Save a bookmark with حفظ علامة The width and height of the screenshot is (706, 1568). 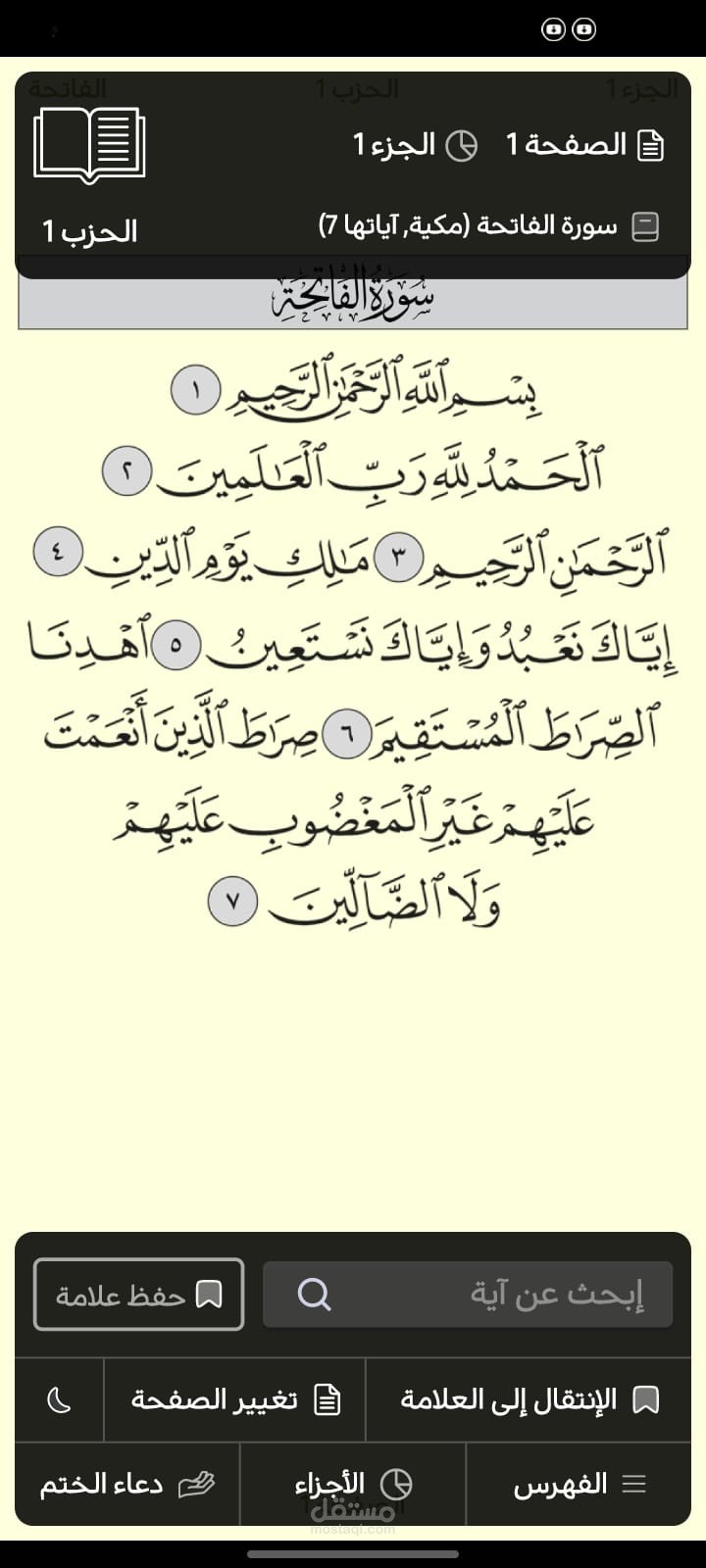pos(139,1295)
